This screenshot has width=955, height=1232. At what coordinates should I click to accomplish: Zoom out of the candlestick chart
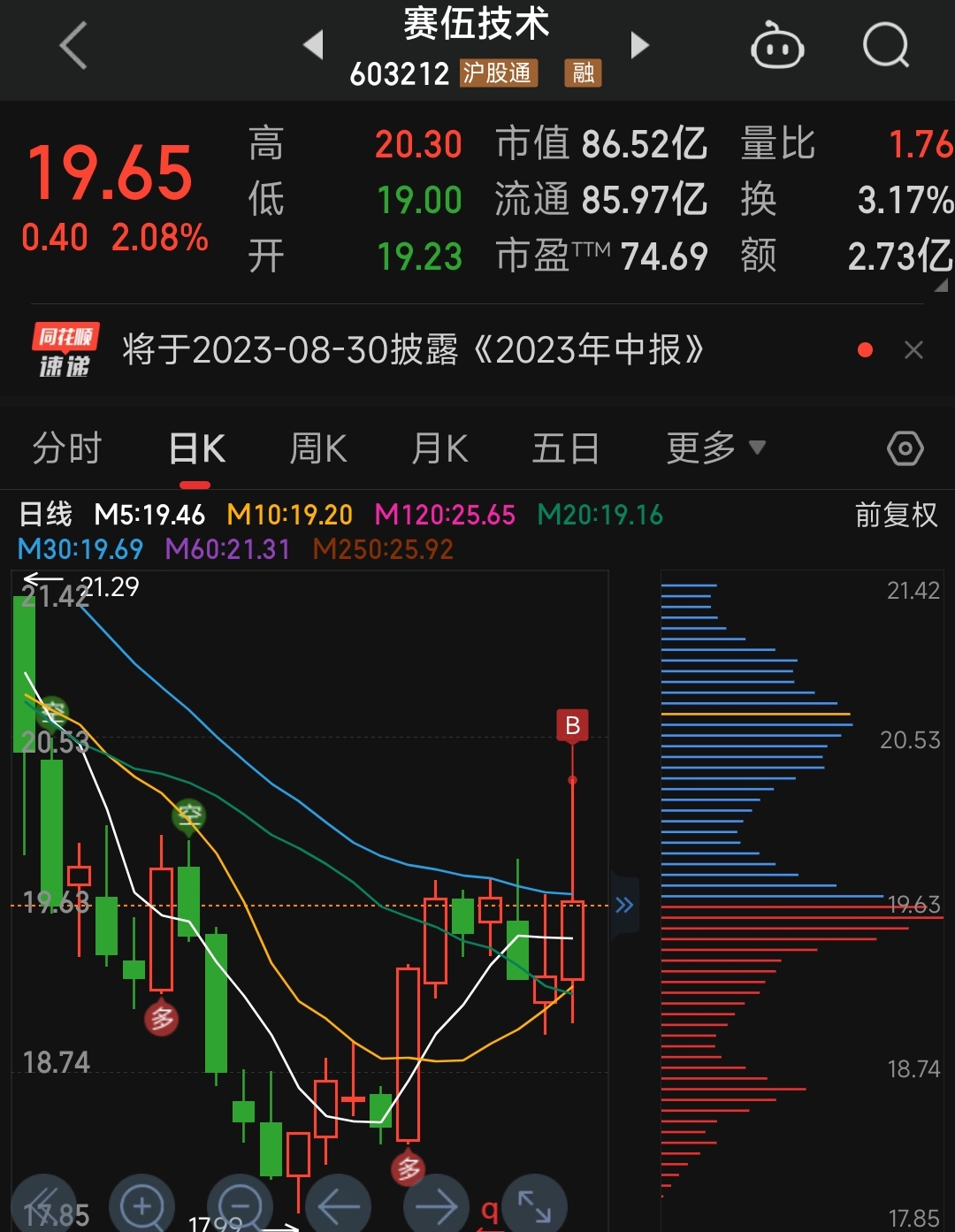click(x=239, y=1203)
